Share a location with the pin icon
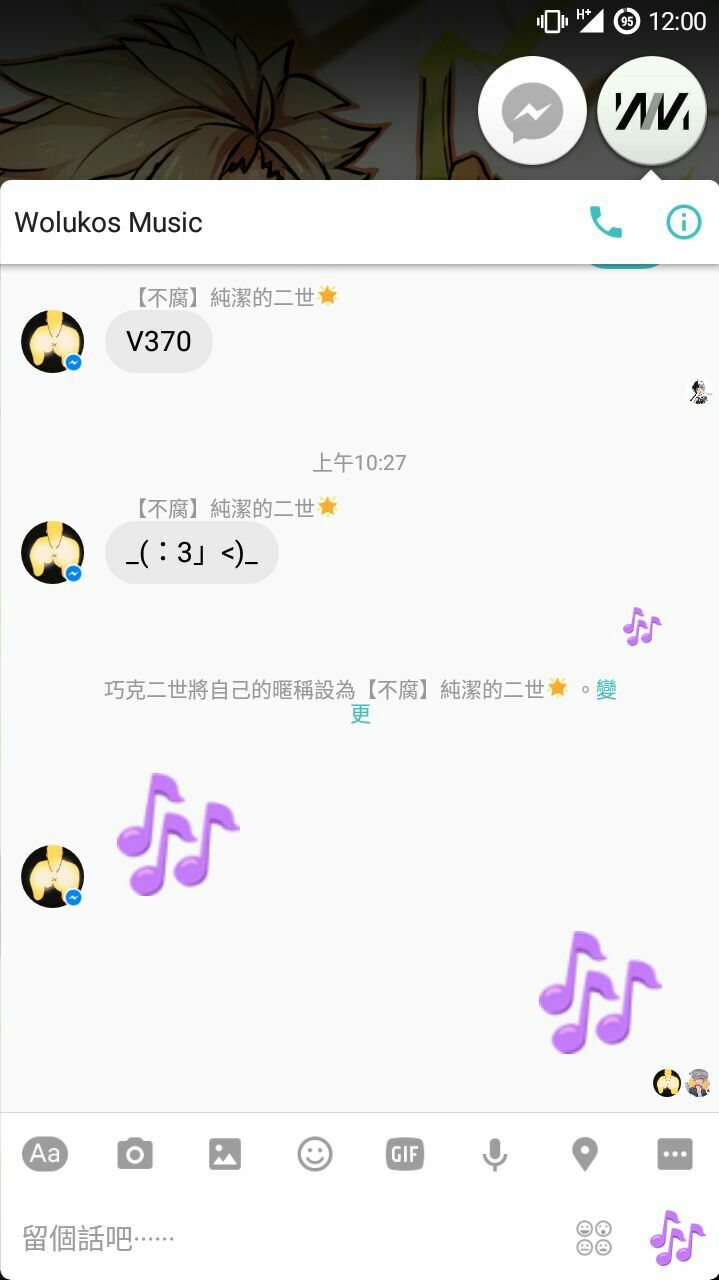 pyautogui.click(x=584, y=1154)
